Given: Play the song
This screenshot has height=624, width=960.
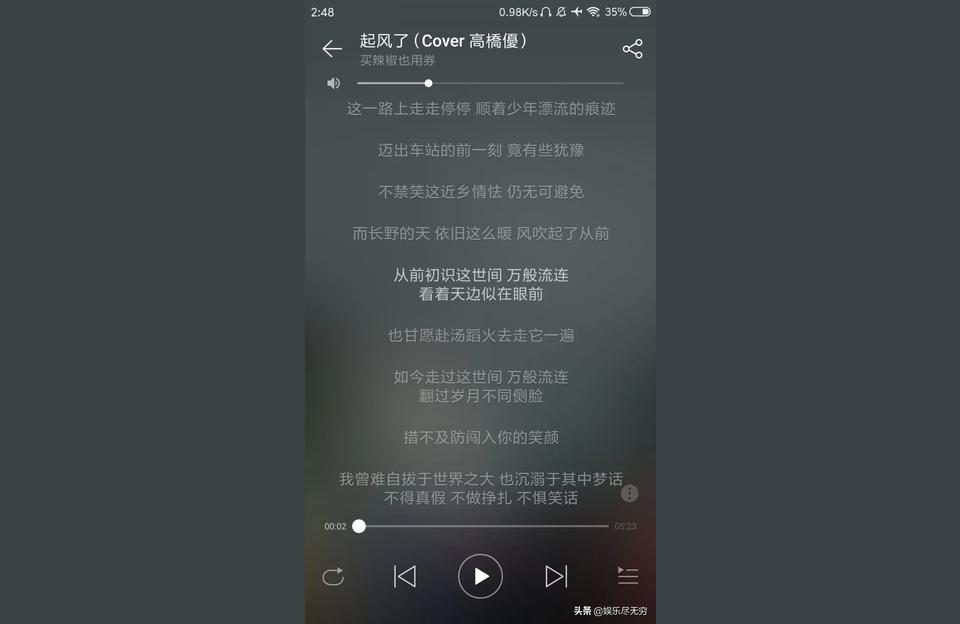Looking at the screenshot, I should tap(480, 576).
